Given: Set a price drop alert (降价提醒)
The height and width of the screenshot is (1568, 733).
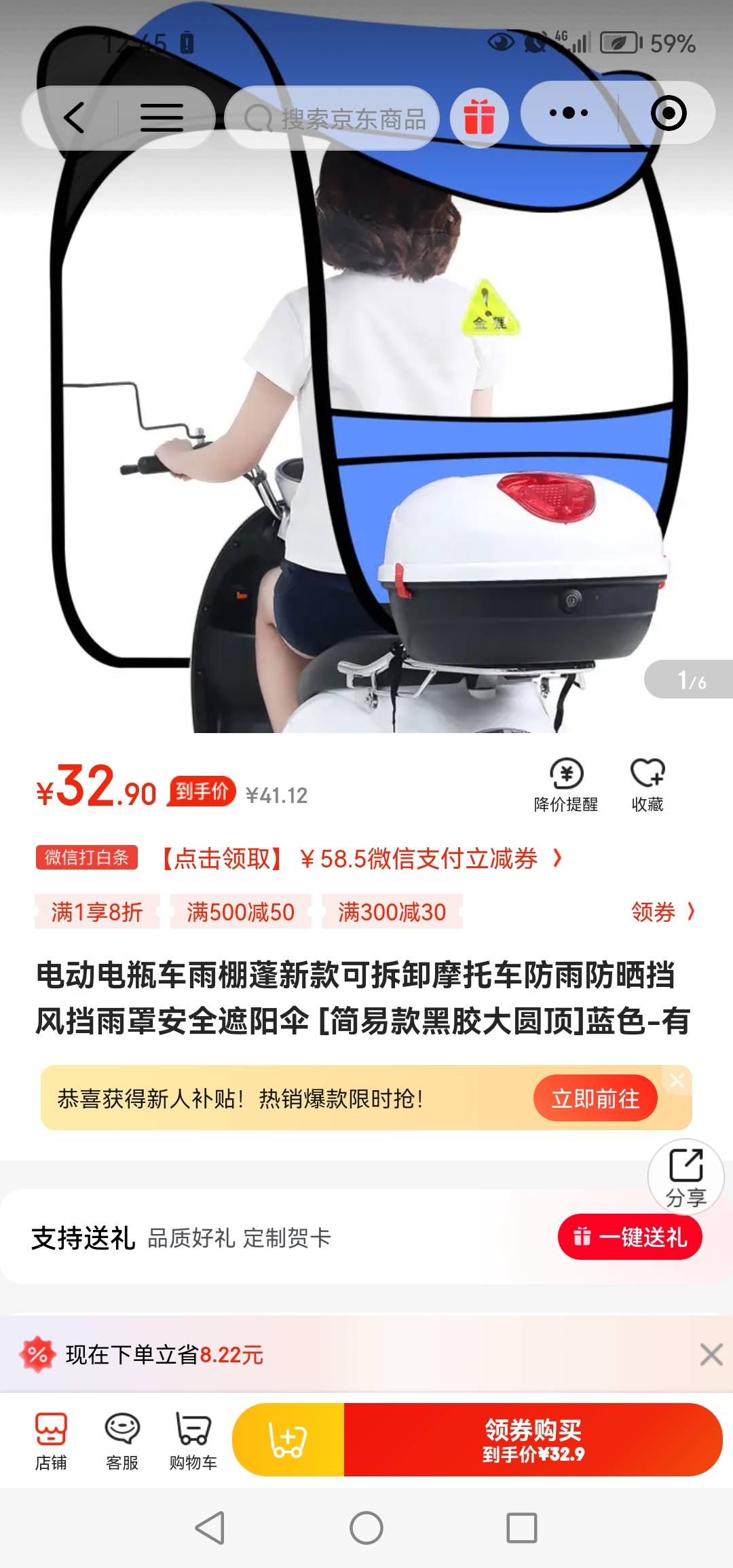Looking at the screenshot, I should click(566, 784).
